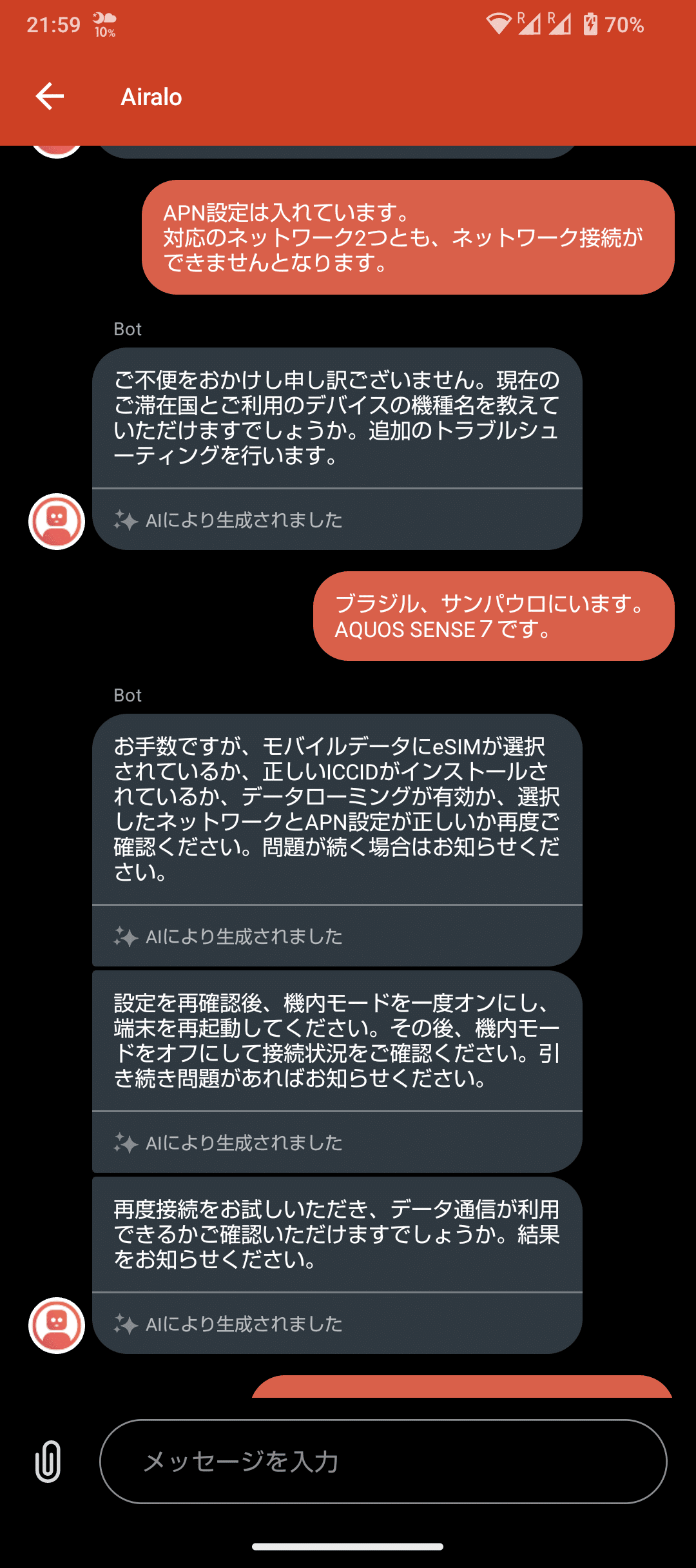Tap the sparkle icon on the last AI notice

[x=126, y=1325]
